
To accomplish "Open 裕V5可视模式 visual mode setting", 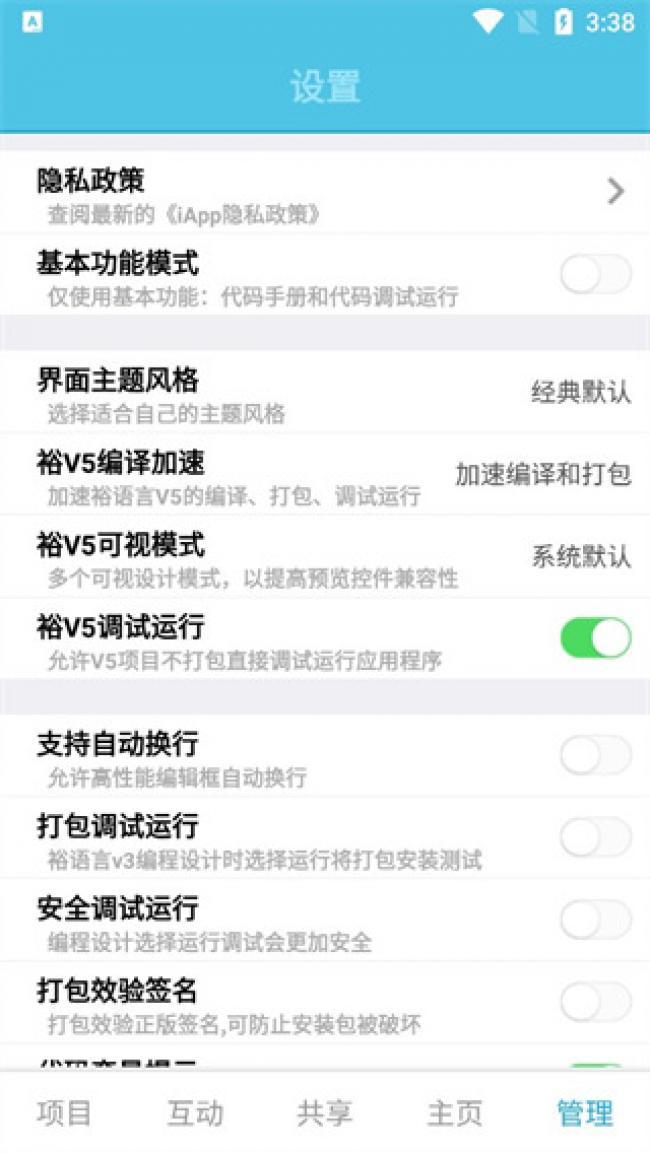I will 325,556.
